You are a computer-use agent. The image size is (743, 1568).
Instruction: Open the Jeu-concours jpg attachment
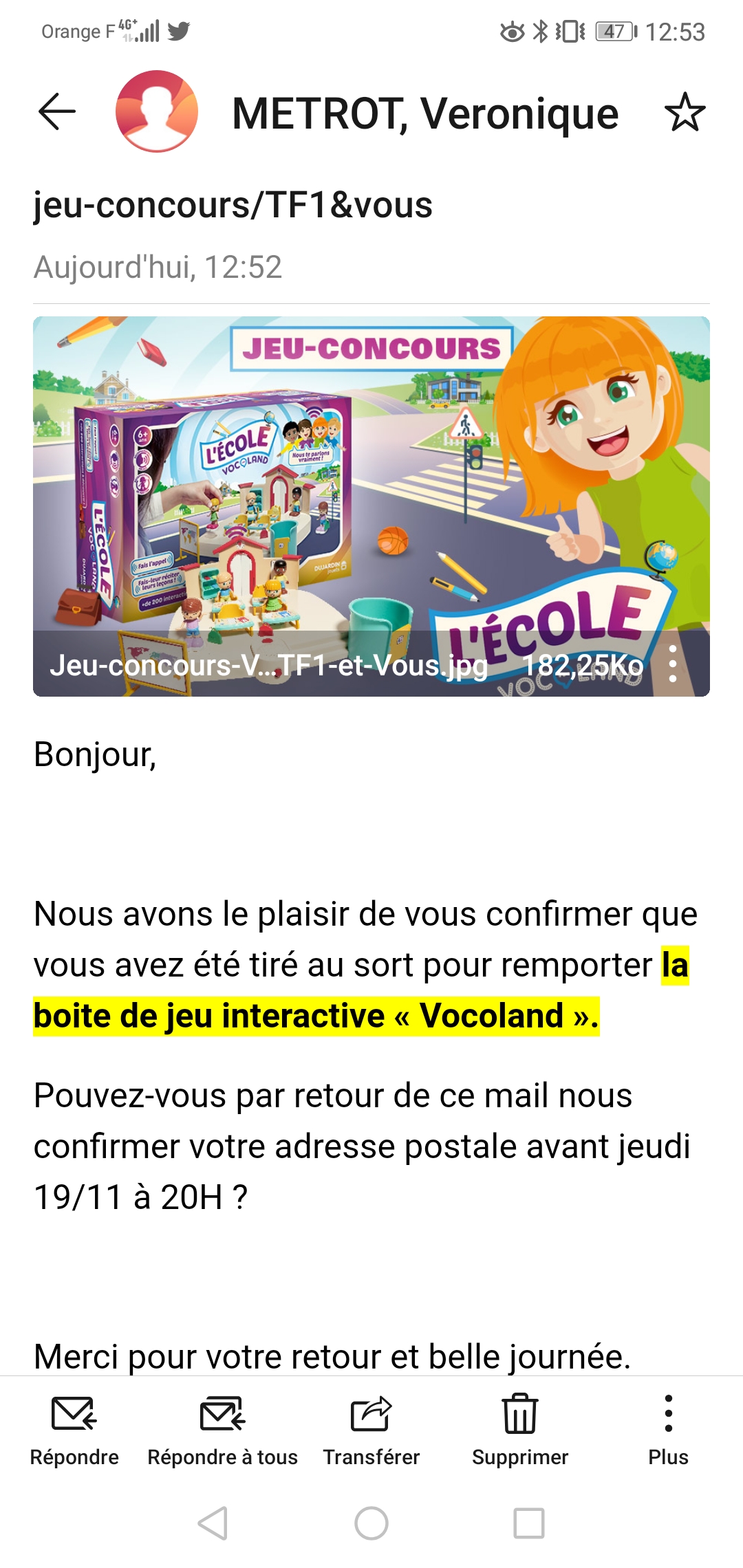(371, 506)
